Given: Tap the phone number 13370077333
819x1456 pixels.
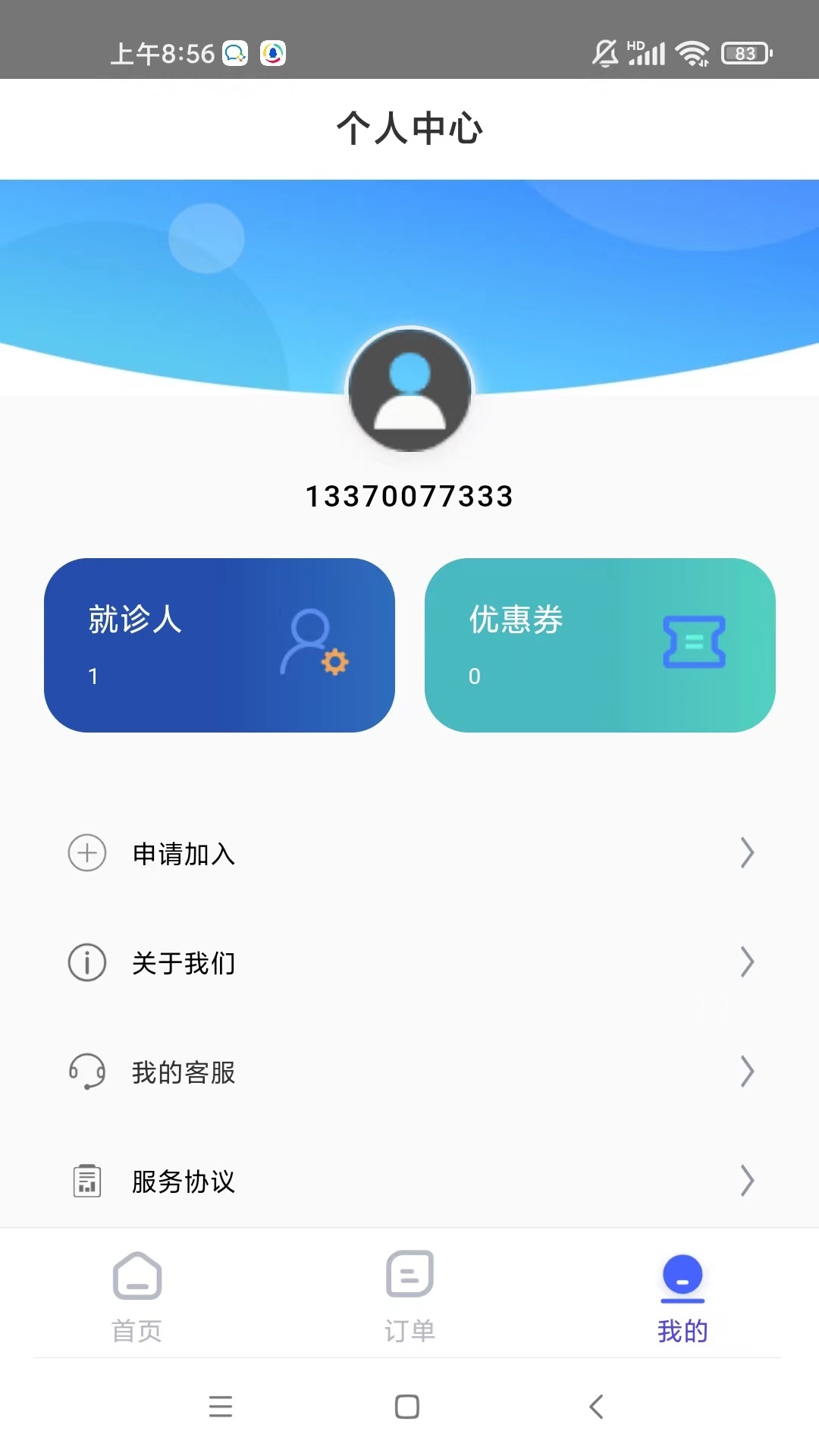Looking at the screenshot, I should coord(409,495).
